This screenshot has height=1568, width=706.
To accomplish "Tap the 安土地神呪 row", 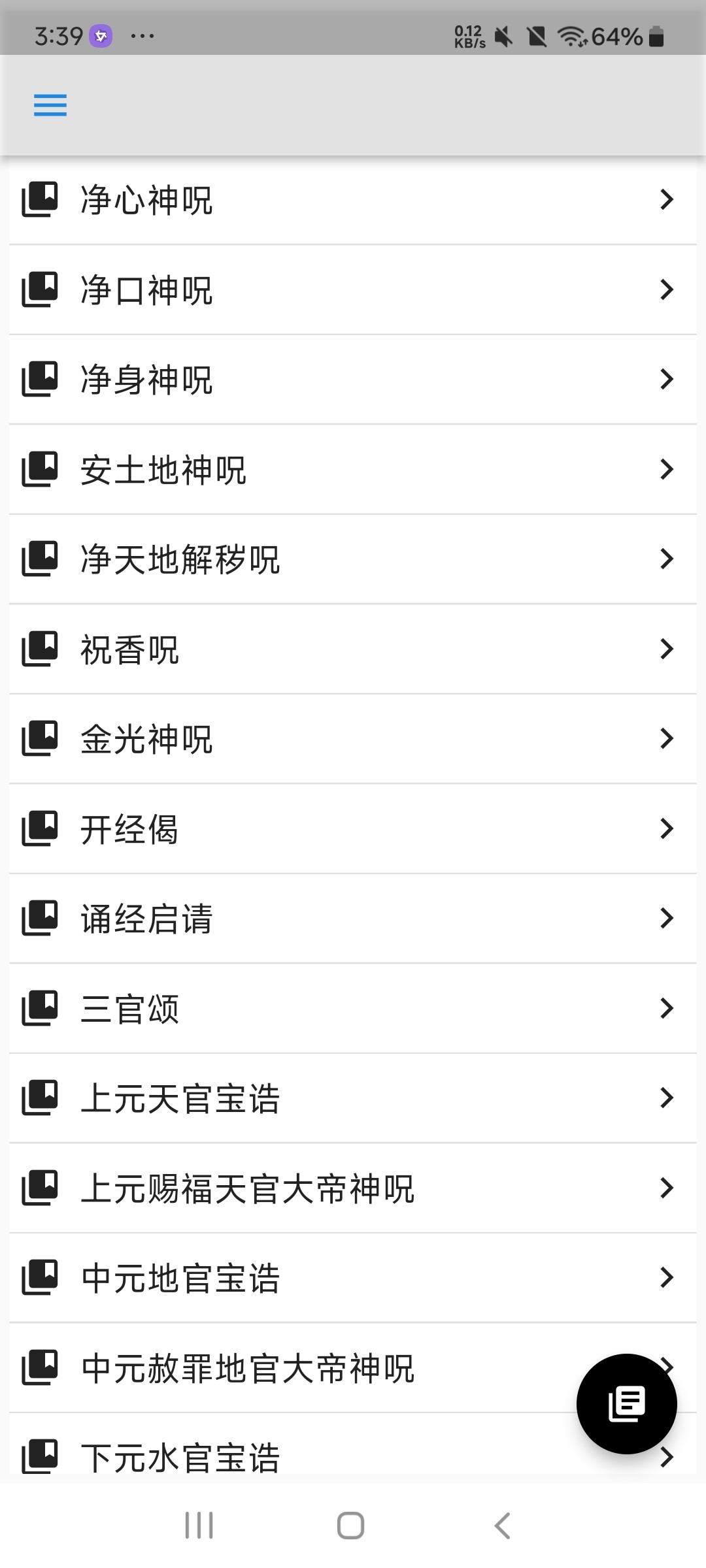I will [x=353, y=470].
